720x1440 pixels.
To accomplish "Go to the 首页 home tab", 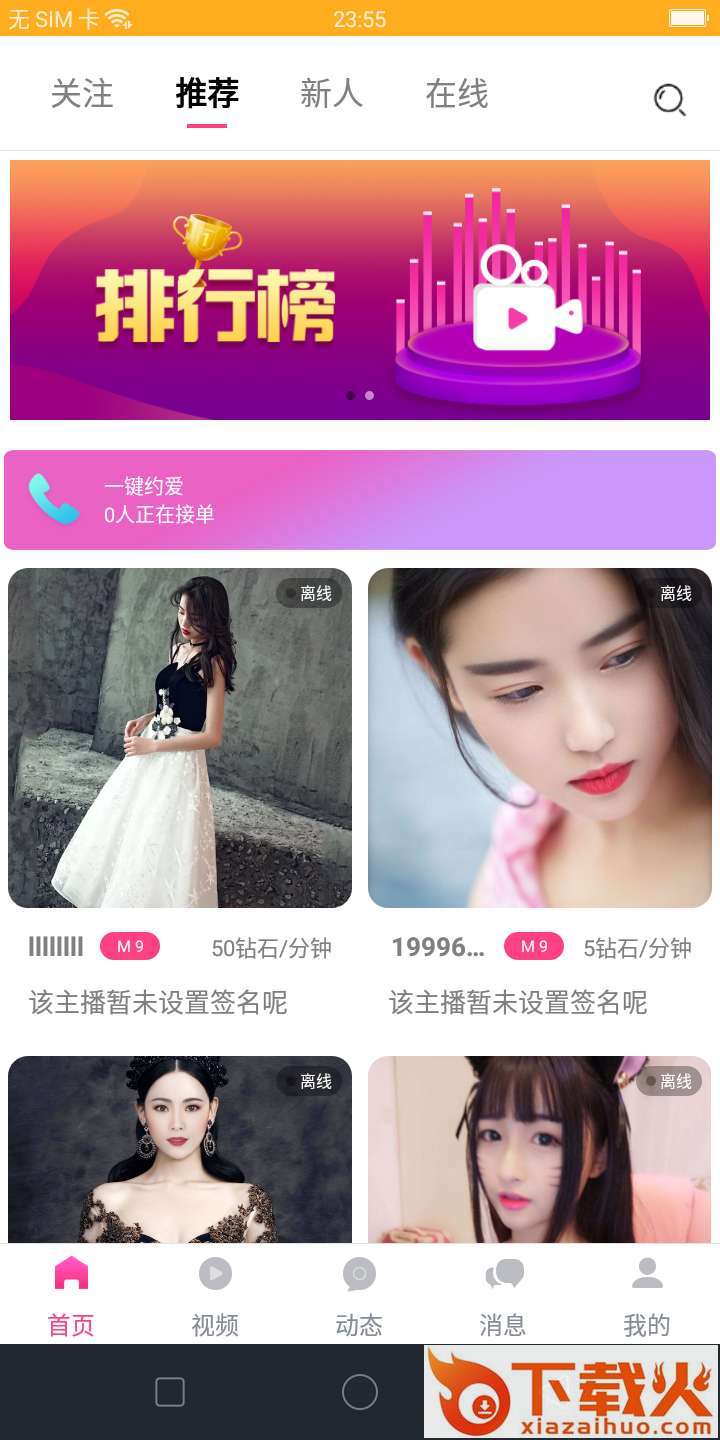I will click(x=72, y=1294).
